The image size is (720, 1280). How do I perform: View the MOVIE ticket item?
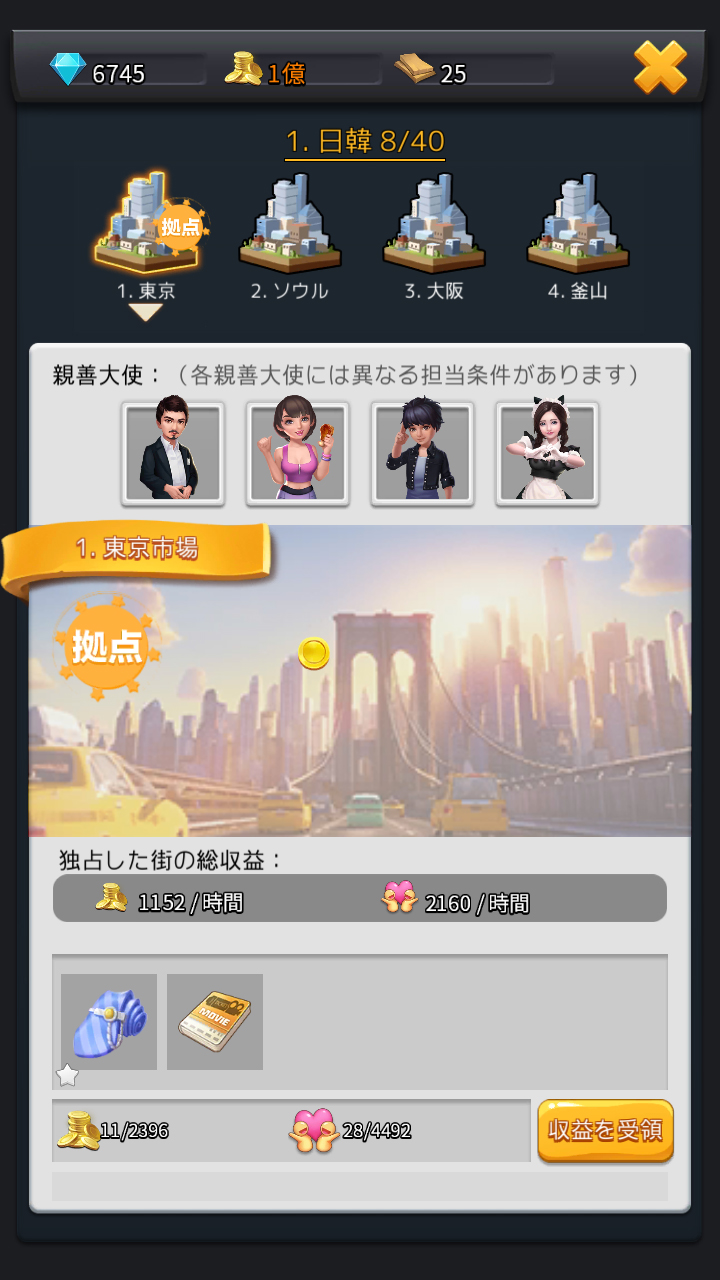215,1022
